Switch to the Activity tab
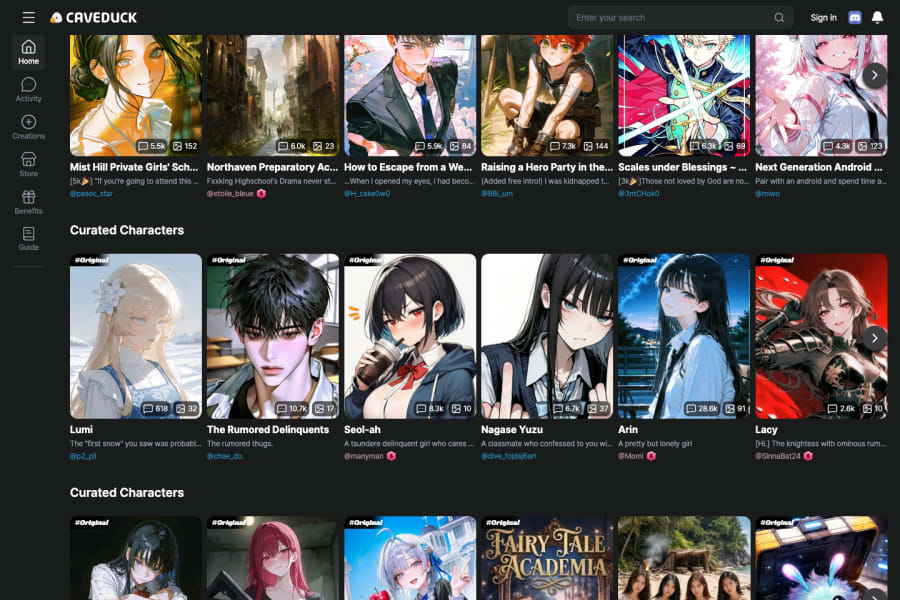 pyautogui.click(x=28, y=90)
